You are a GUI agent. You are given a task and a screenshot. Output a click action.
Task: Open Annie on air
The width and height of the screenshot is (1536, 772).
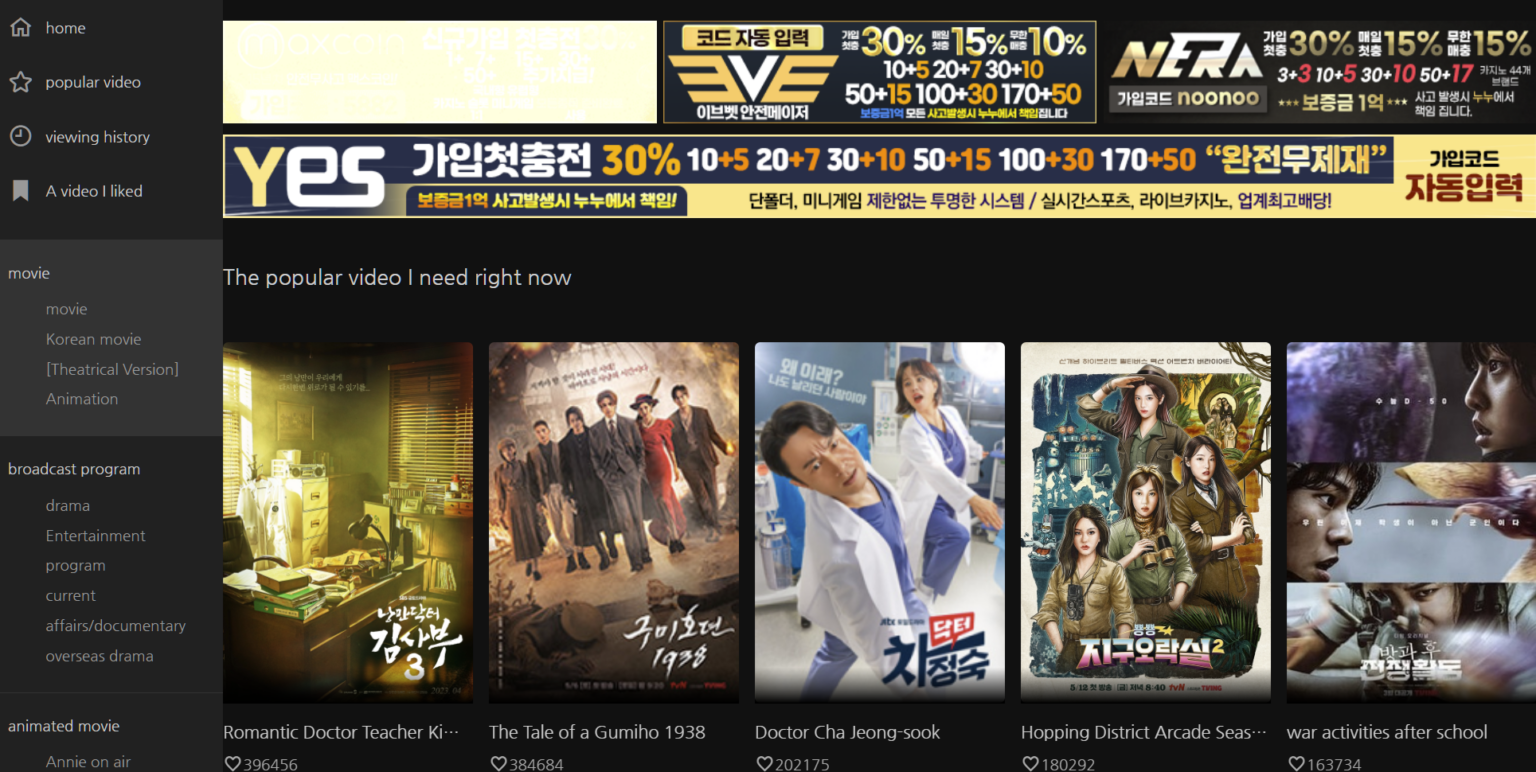tap(88, 762)
